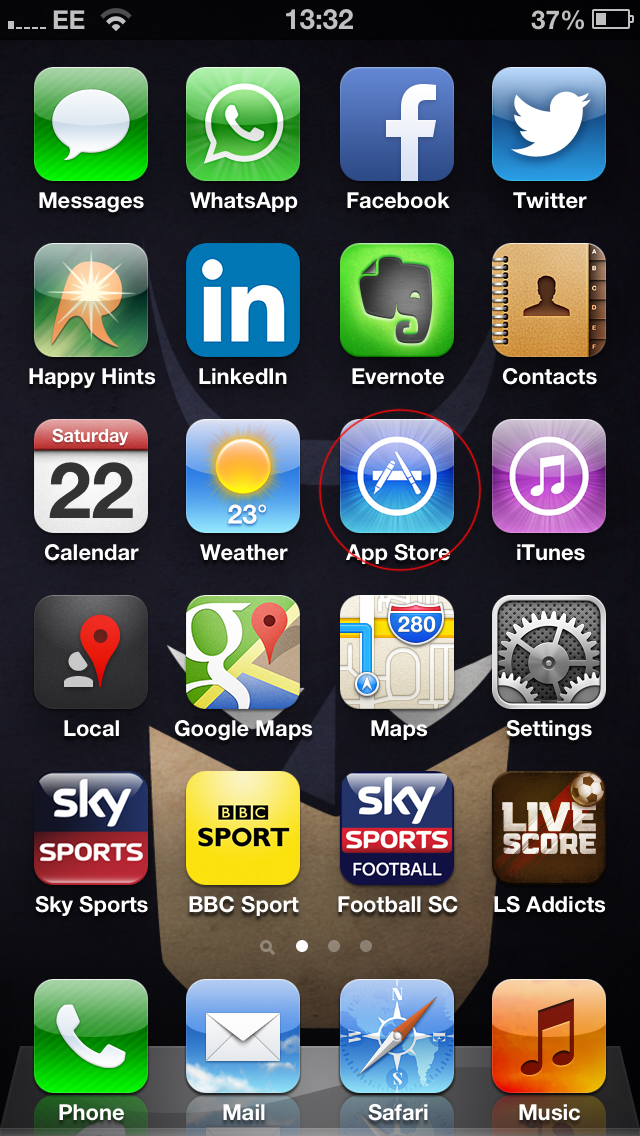The image size is (640, 1136).
Task: Open the App Store
Action: click(397, 476)
